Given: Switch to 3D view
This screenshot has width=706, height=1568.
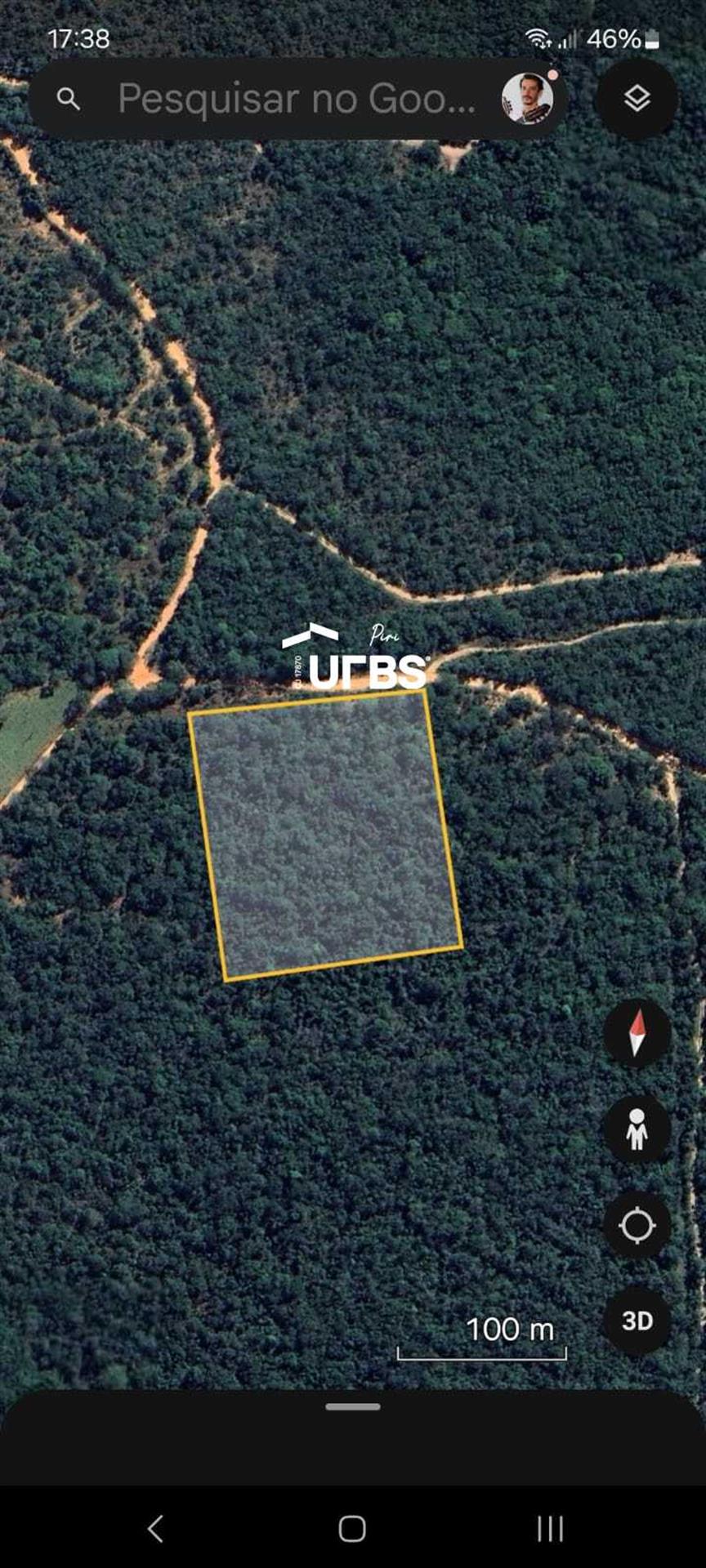Looking at the screenshot, I should pyautogui.click(x=637, y=1321).
